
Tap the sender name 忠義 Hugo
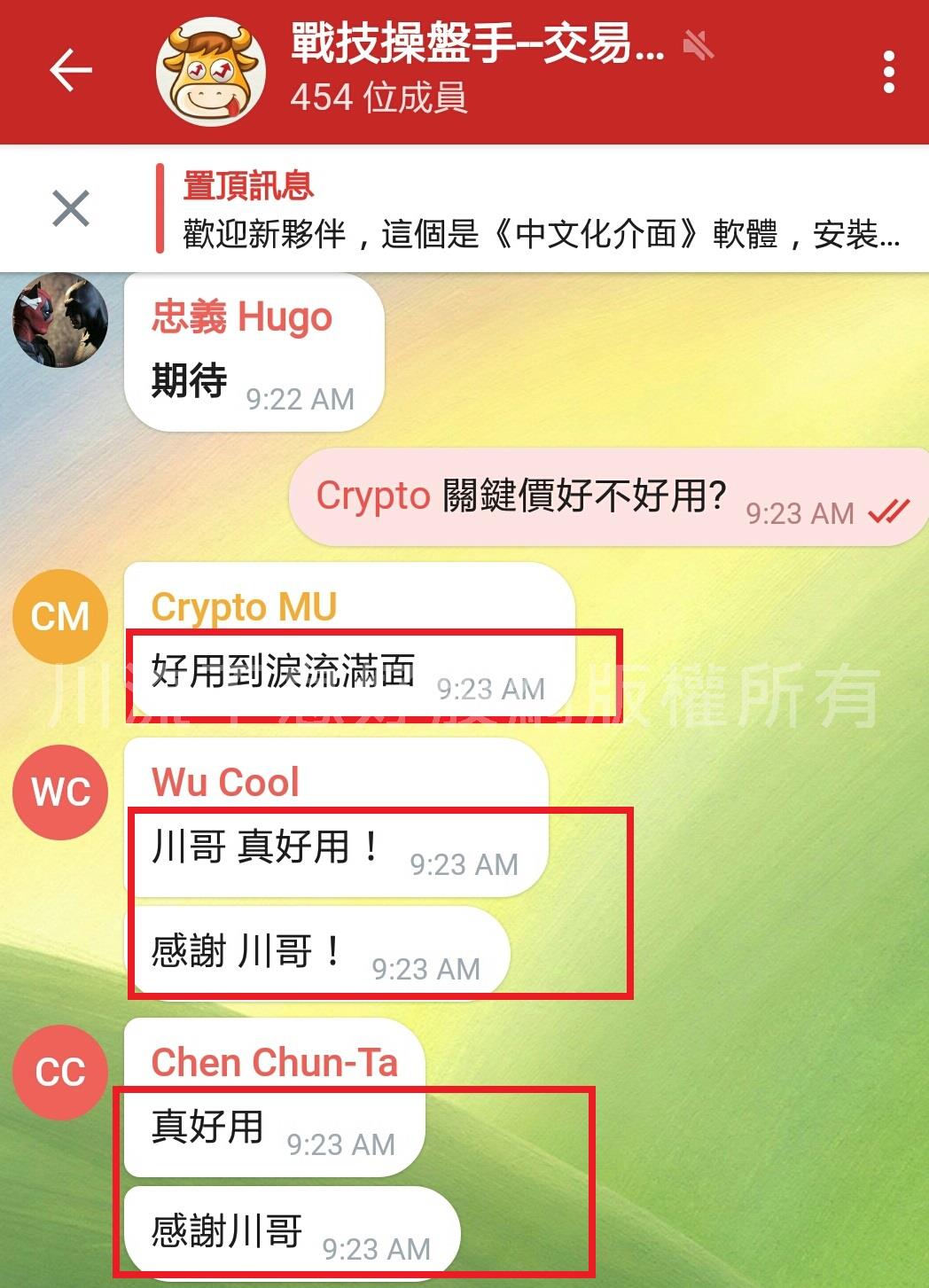click(x=241, y=316)
